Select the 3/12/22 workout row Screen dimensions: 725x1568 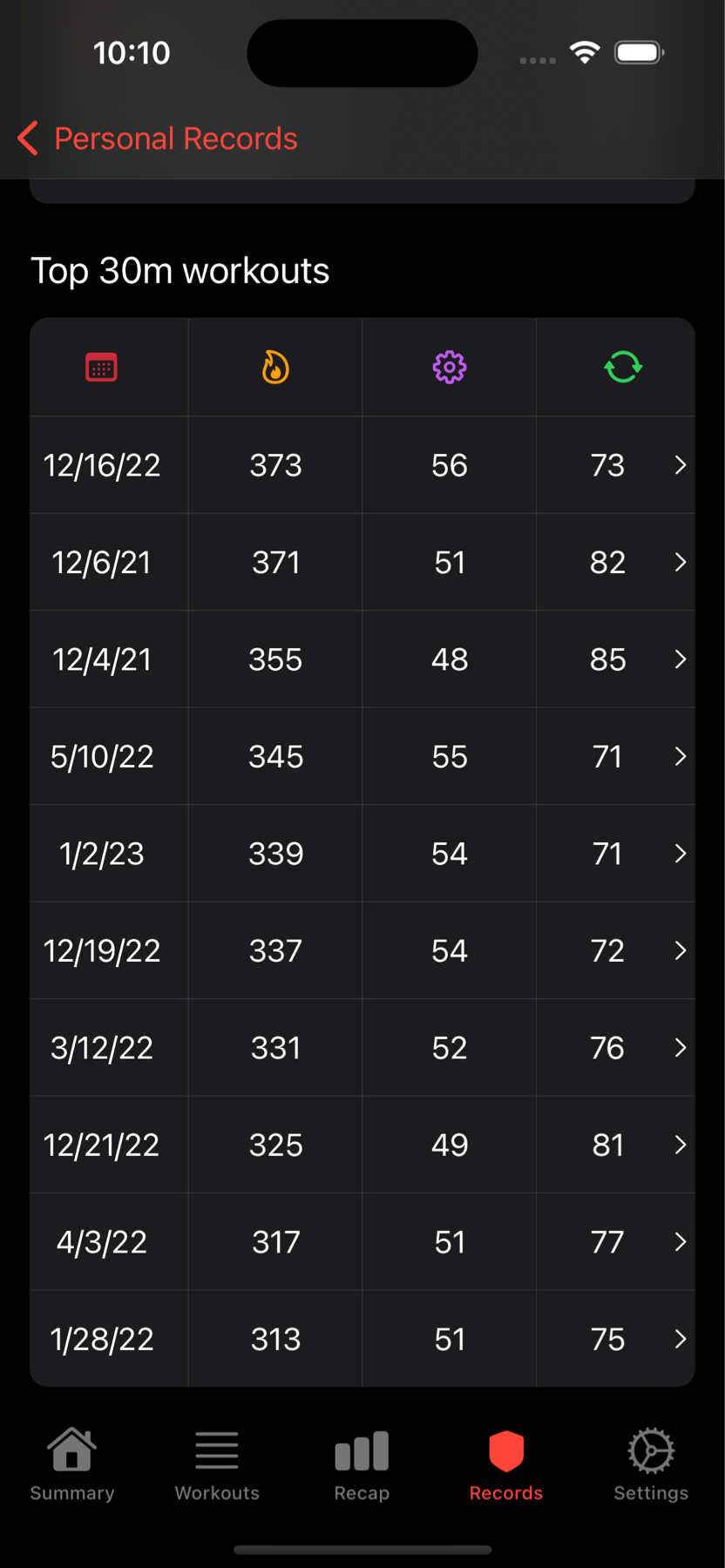tap(362, 1047)
